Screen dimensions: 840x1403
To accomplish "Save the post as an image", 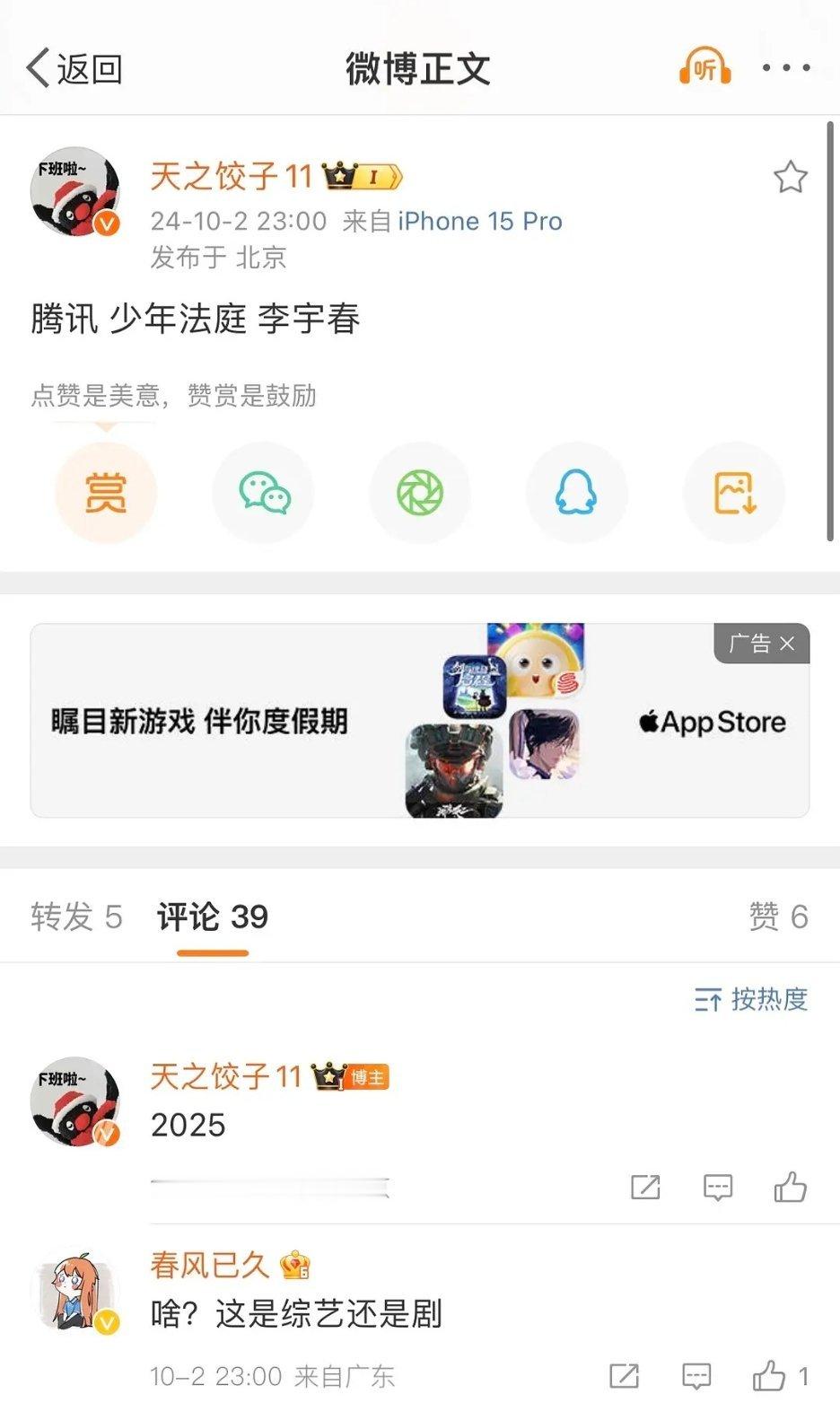I will coord(734,493).
